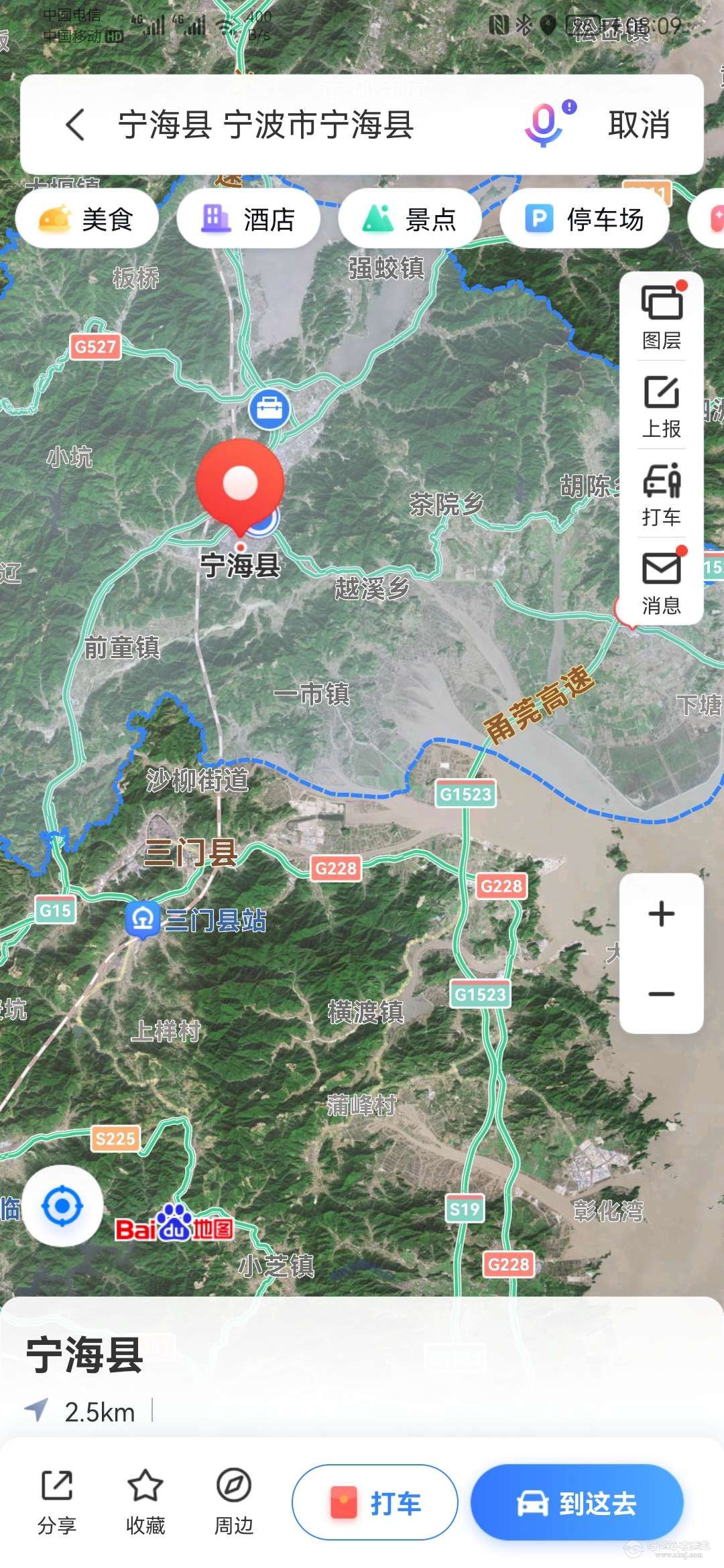Open 打车 in the side toolbar
The width and height of the screenshot is (724, 1568).
coord(662,495)
